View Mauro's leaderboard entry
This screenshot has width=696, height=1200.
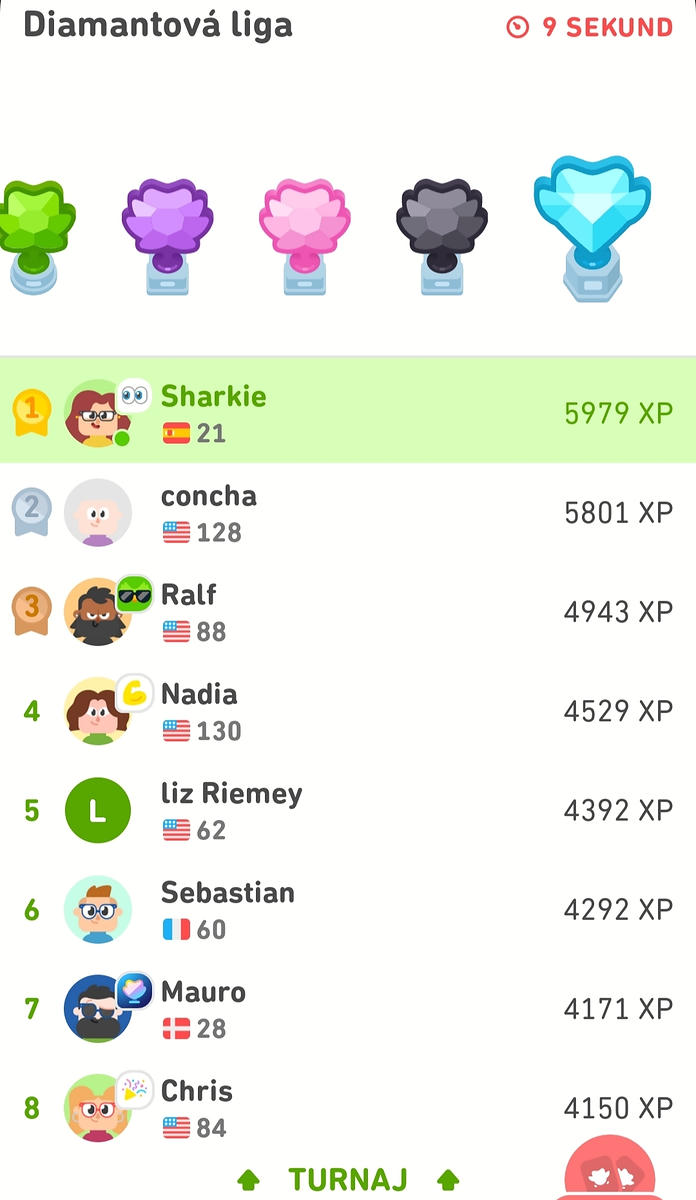pyautogui.click(x=347, y=1008)
